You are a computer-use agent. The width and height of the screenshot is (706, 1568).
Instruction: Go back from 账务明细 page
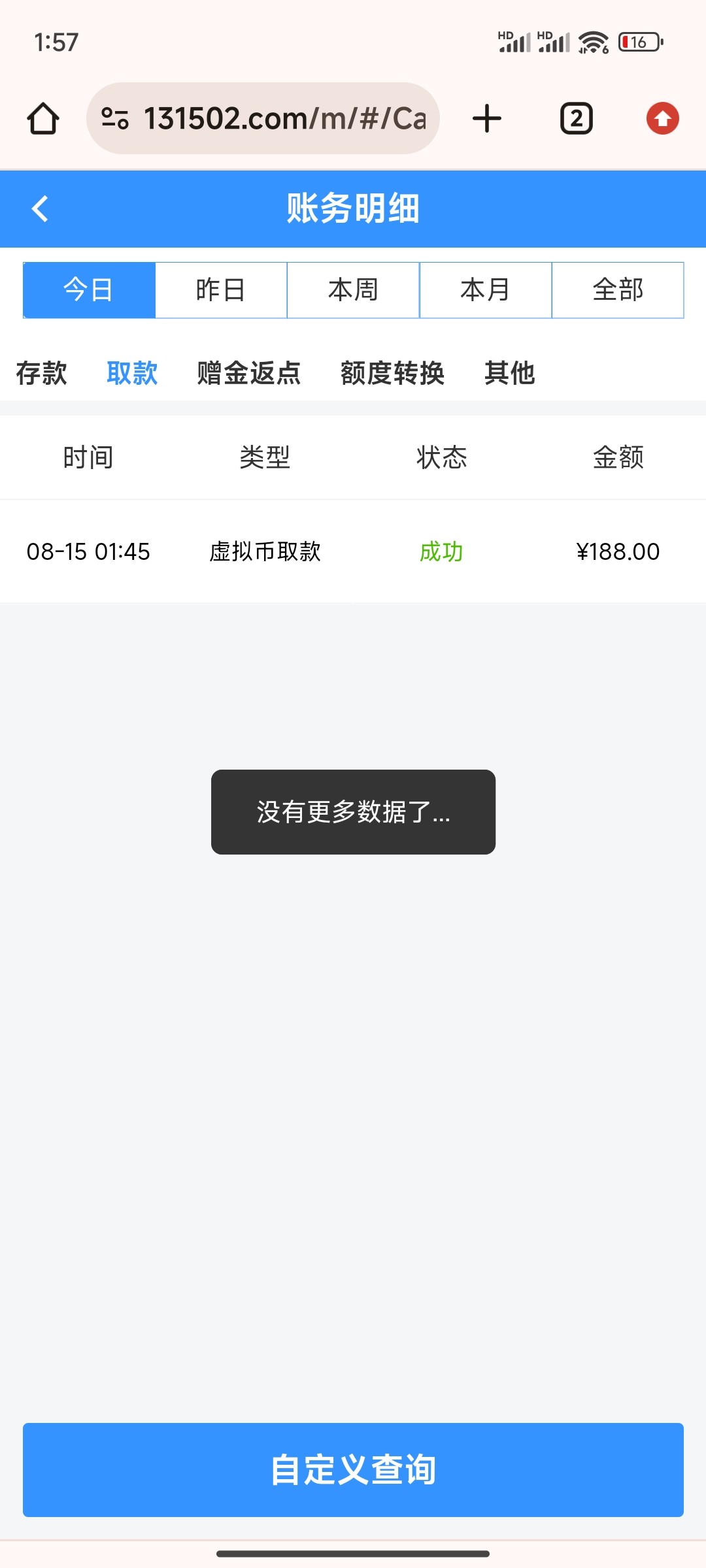point(40,209)
